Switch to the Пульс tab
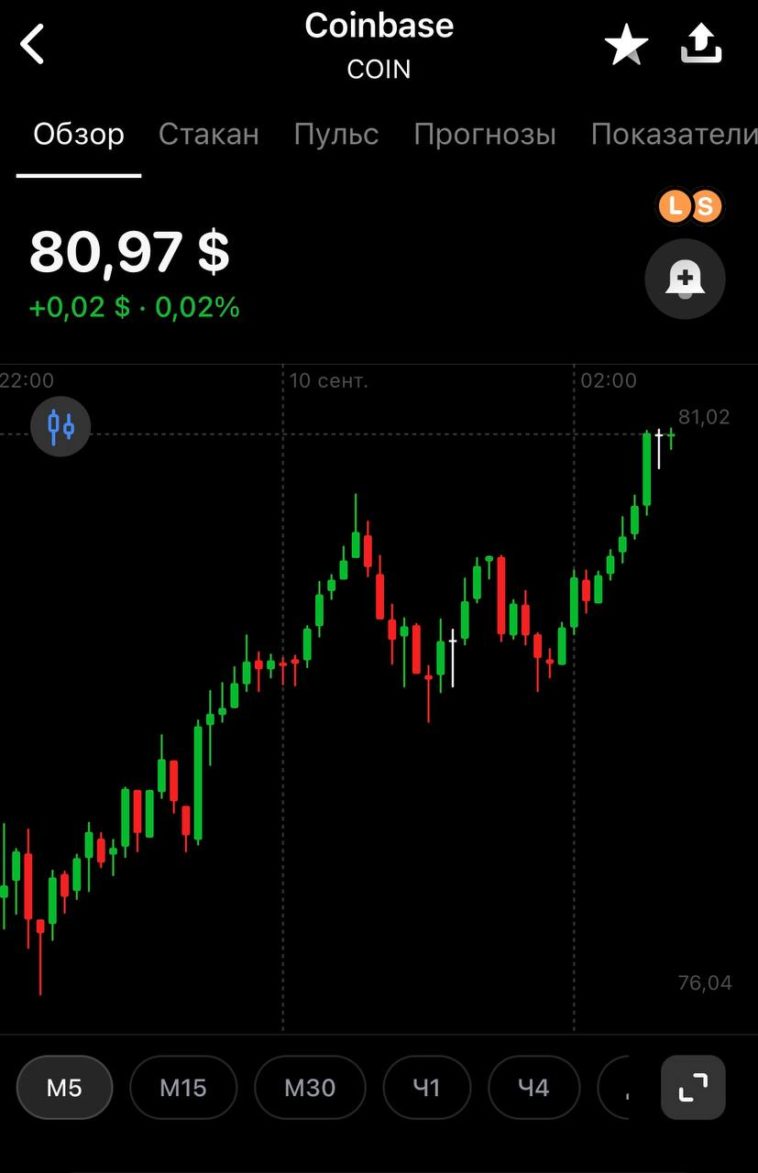Screen dimensions: 758x1173 point(336,135)
